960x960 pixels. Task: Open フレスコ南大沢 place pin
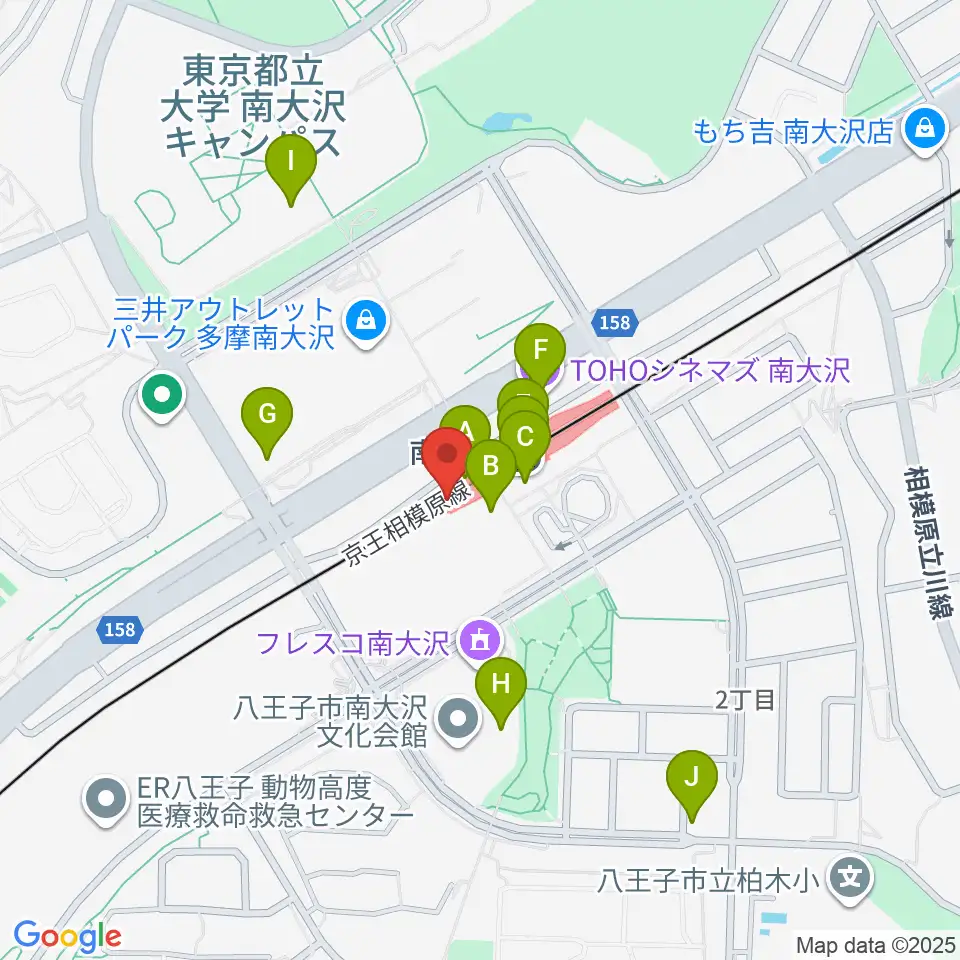[481, 643]
